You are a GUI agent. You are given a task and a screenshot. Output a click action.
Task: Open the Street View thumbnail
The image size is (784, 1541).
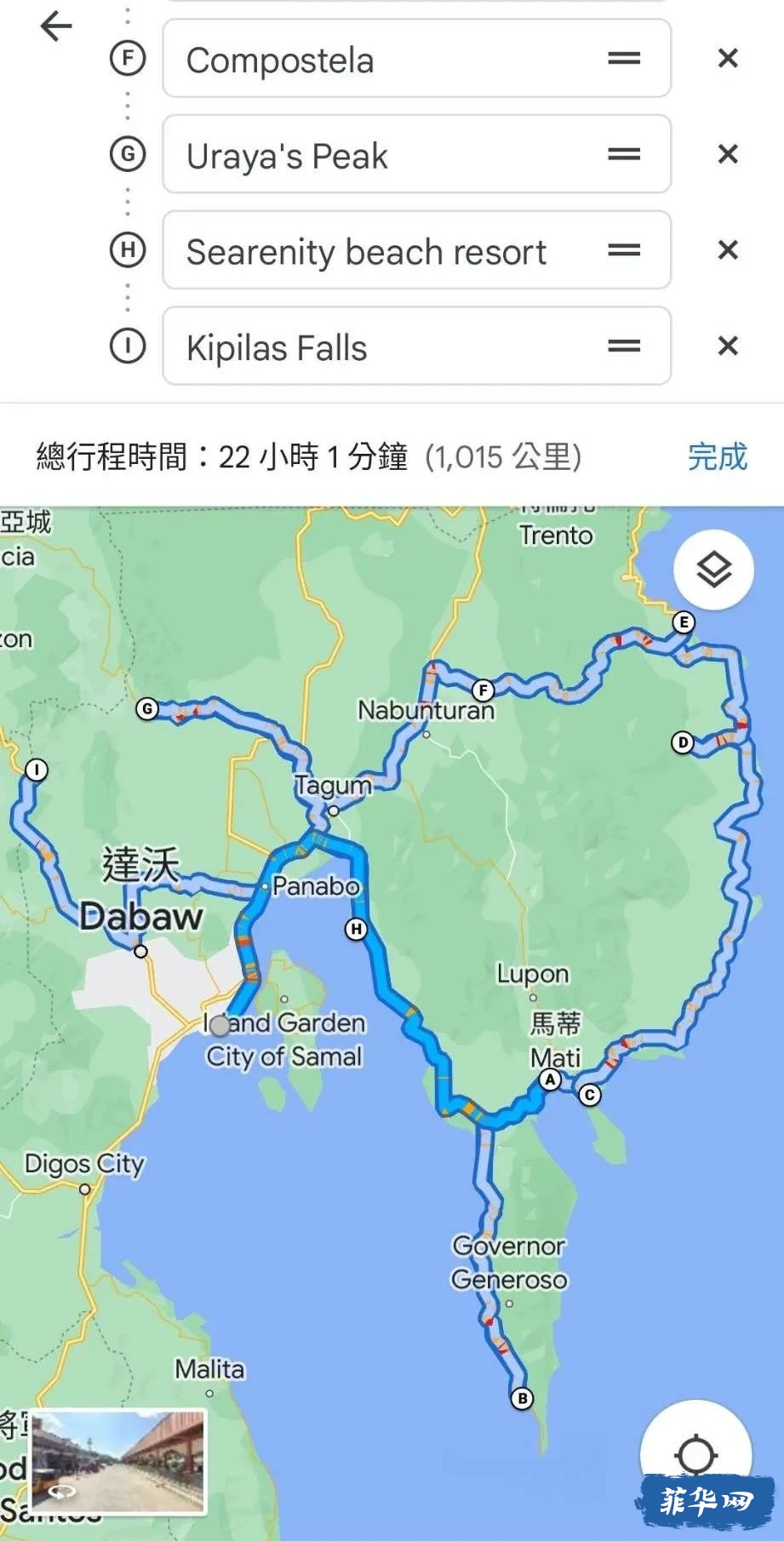118,1461
